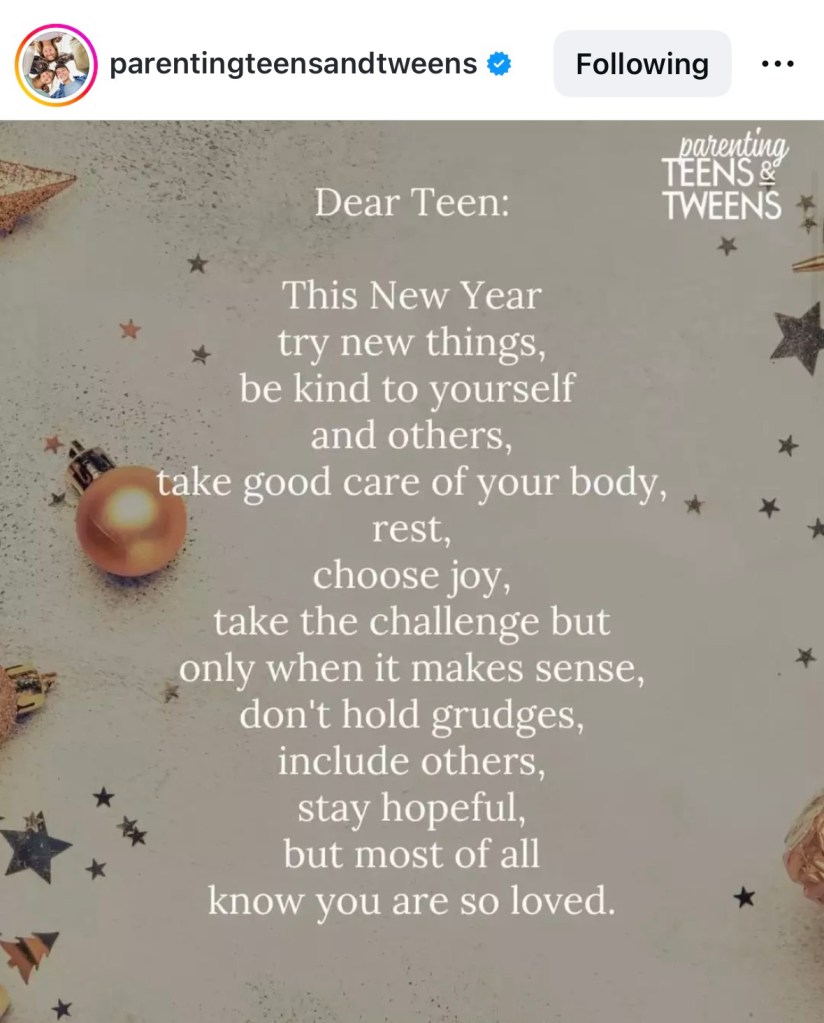824x1023 pixels.
Task: Open parentingteensandtweens profile picture
Action: pos(56,65)
